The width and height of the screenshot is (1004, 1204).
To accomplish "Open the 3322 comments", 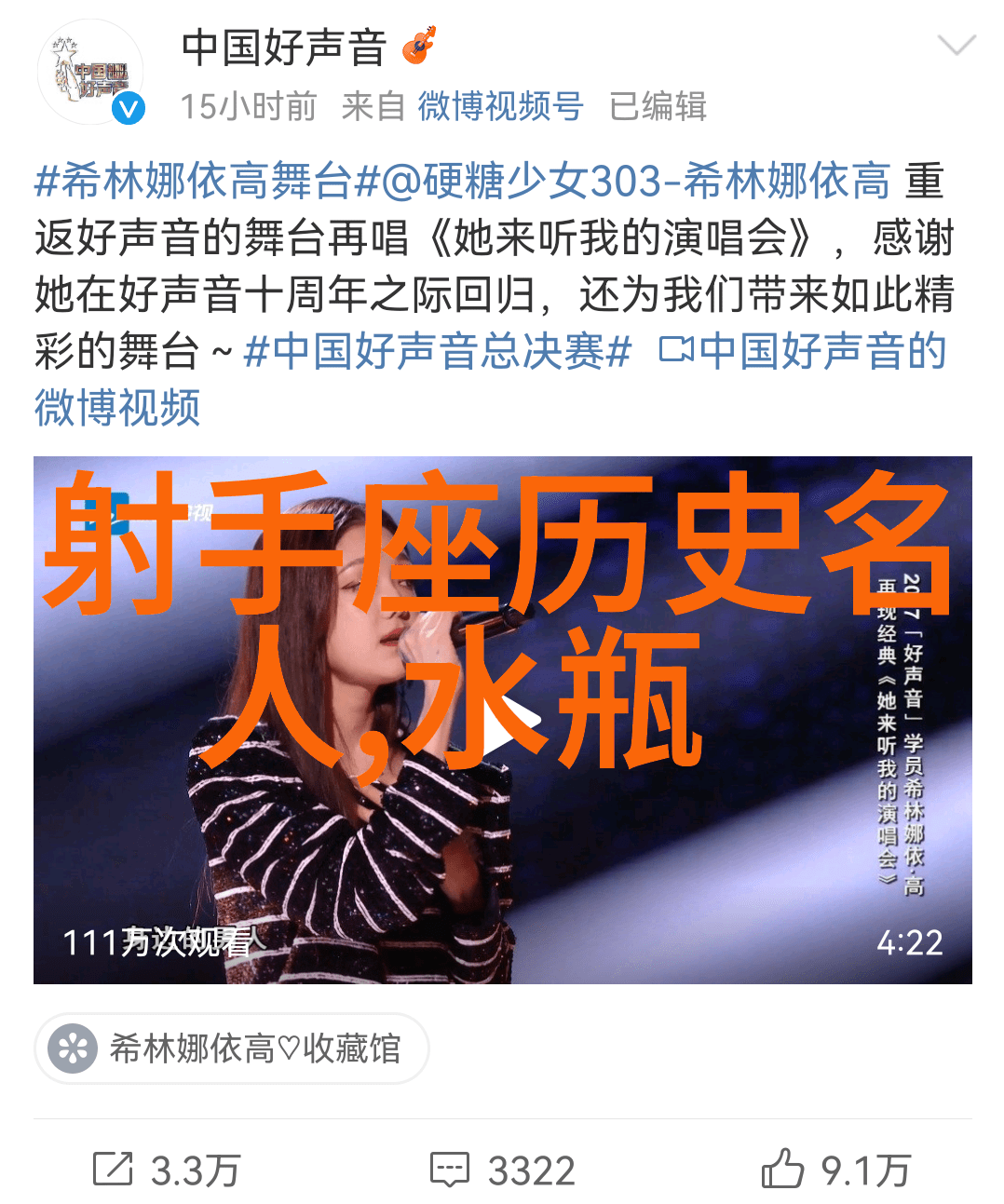I will (503, 1170).
